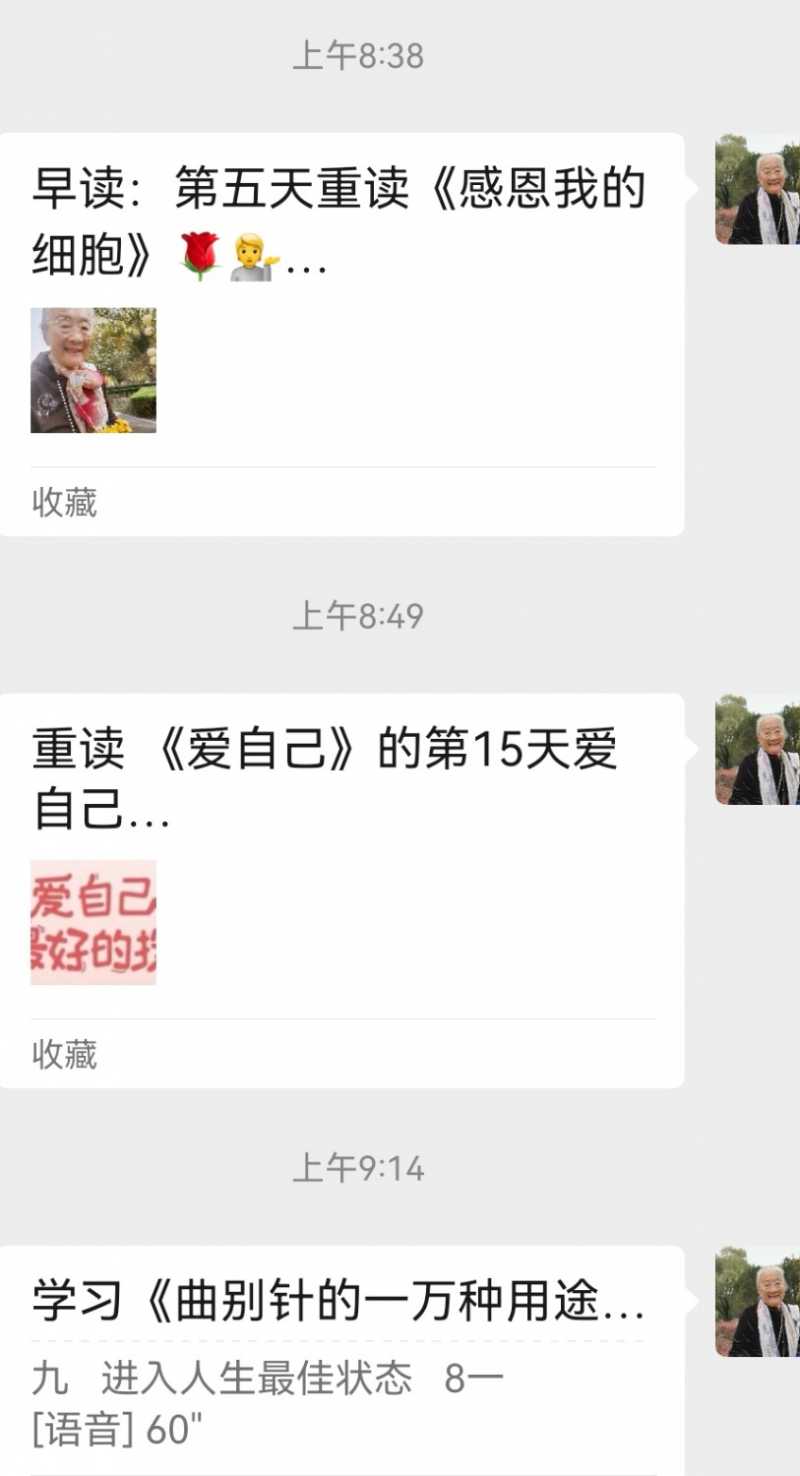Image resolution: width=800 pixels, height=1476 pixels.
Task: View sender avatar beside the 9:14 message
Action: (x=757, y=1302)
